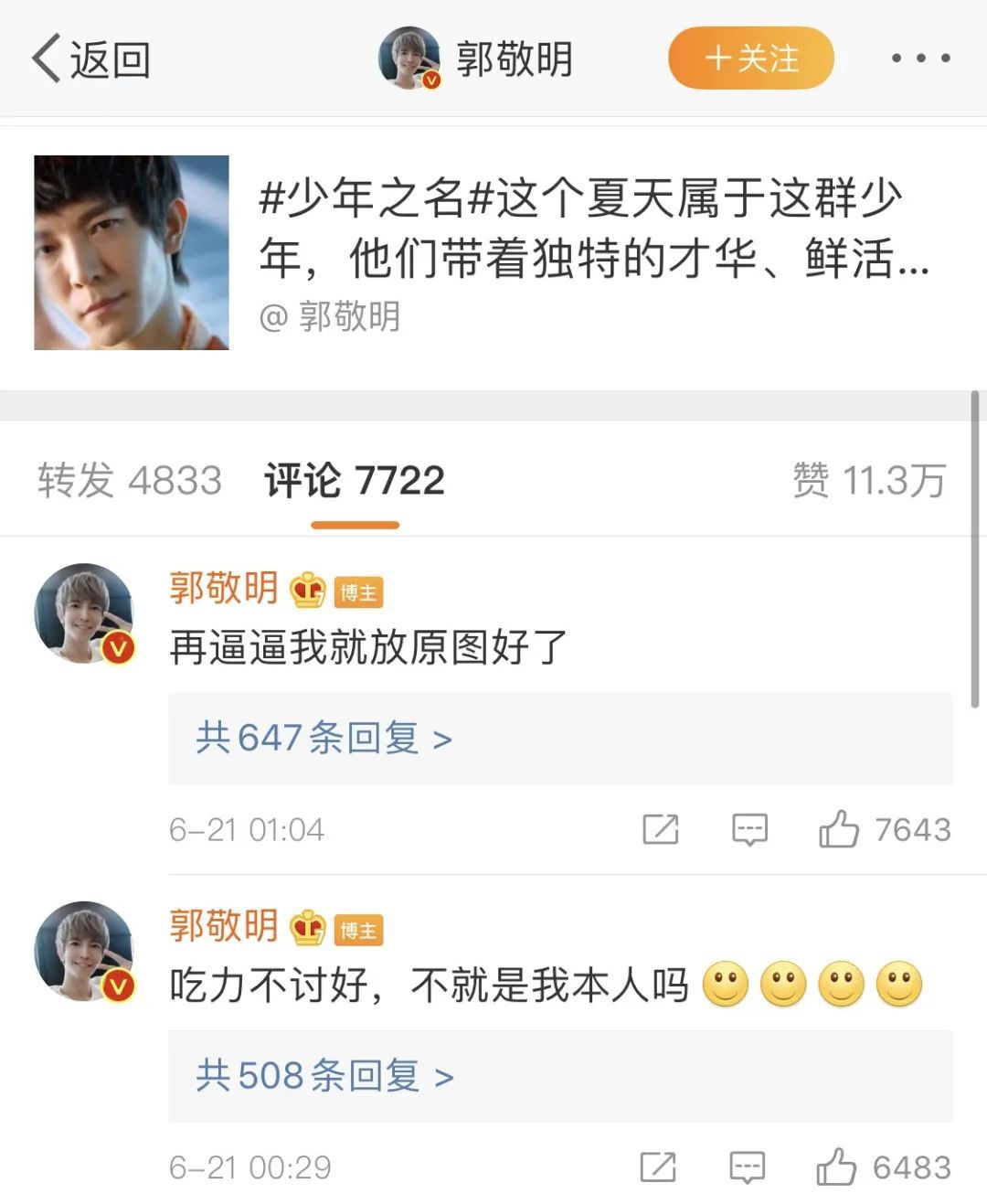Repost the 6-21 00:29 comment
987x1204 pixels.
coord(658,1167)
